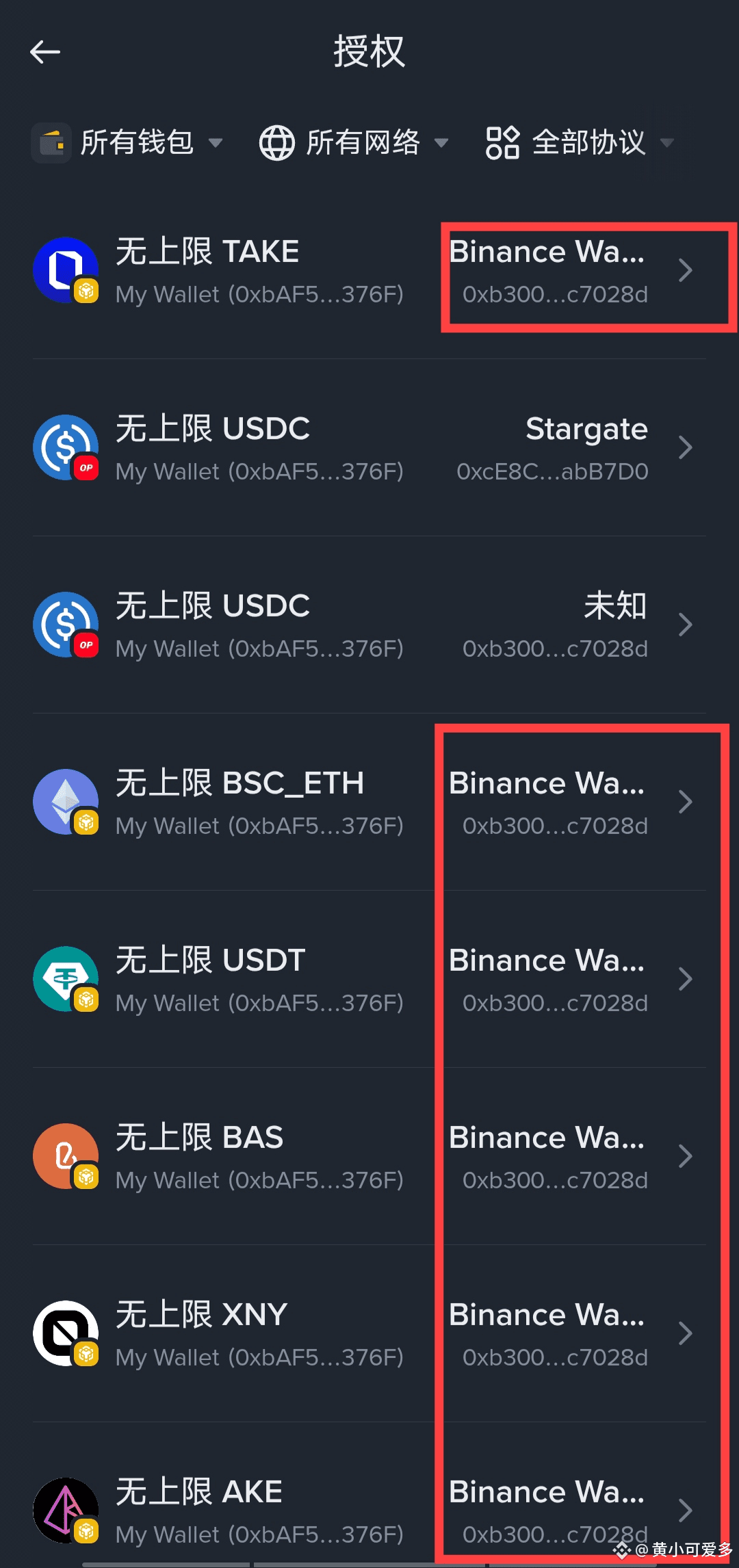
Task: Open the 所有网络 network filter dropdown
Action: coord(354,142)
